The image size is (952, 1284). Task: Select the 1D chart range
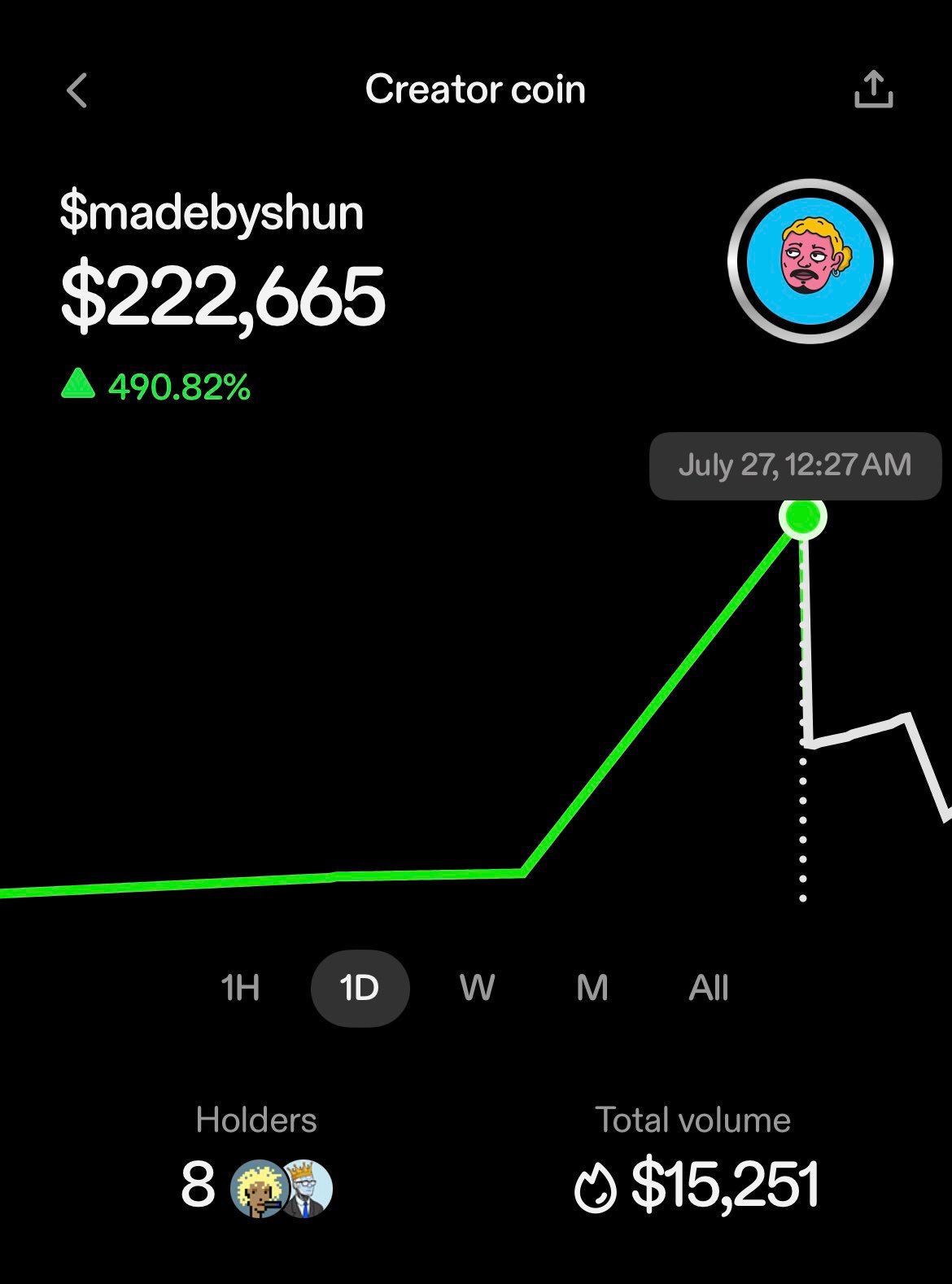[360, 988]
